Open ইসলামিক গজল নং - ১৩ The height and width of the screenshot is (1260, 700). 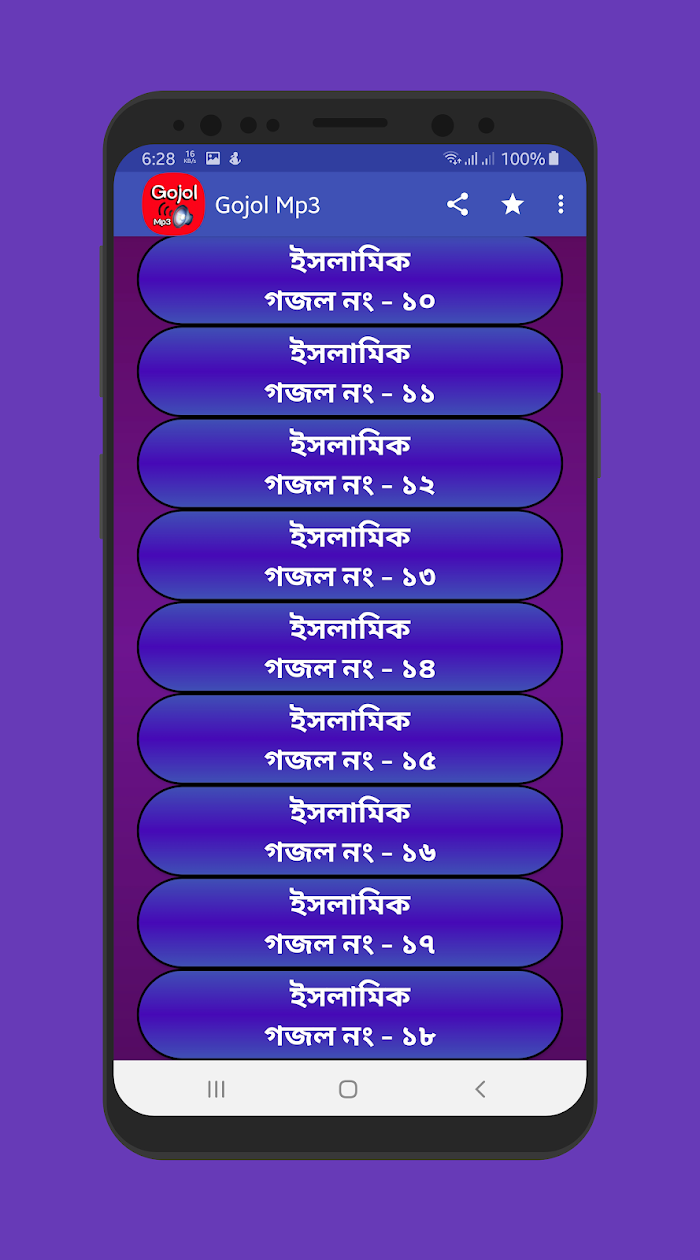click(350, 556)
